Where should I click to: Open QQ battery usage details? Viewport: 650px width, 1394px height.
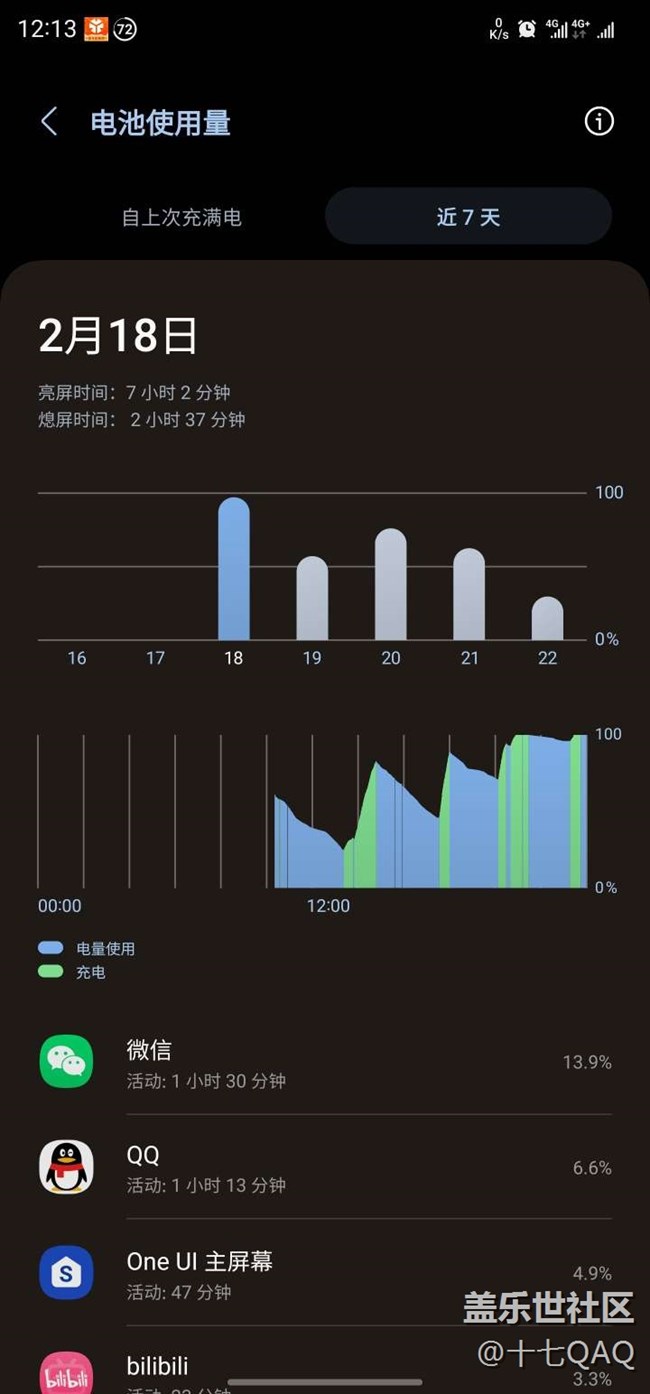coord(325,1167)
